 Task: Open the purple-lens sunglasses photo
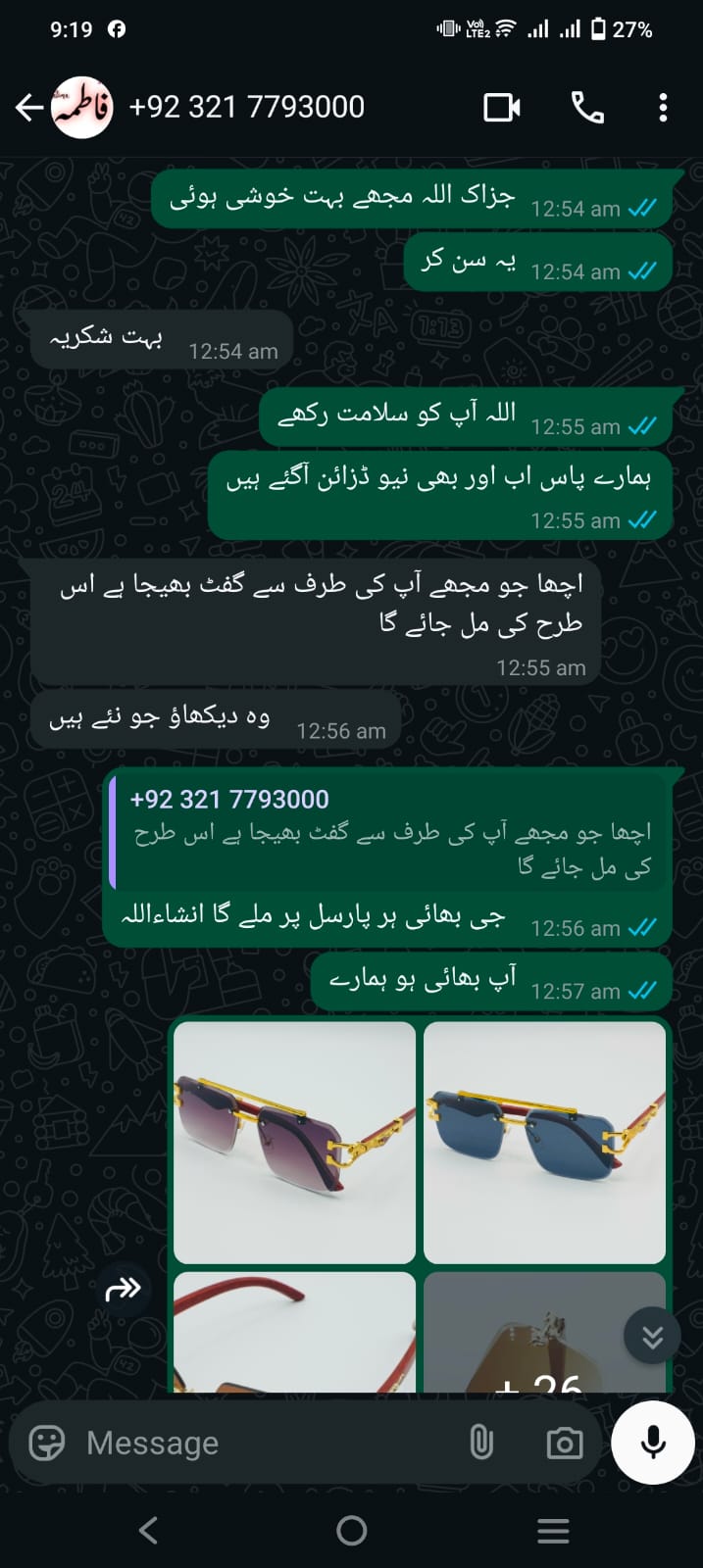(x=294, y=1143)
